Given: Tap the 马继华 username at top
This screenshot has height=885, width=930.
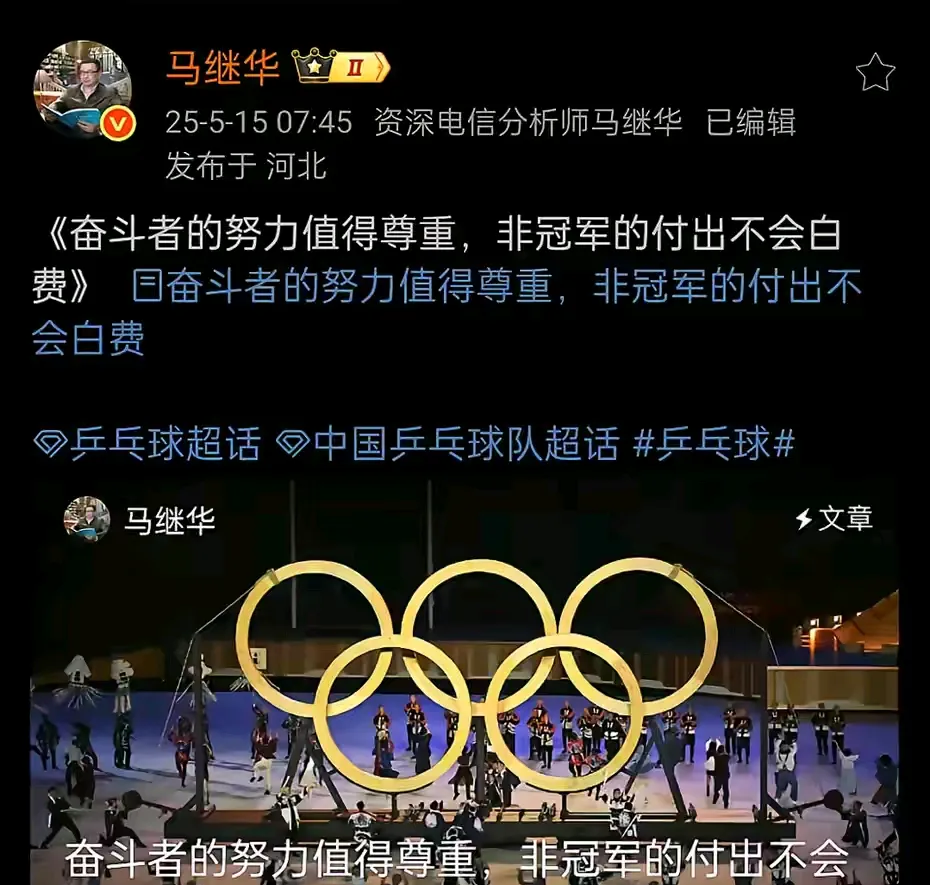Looking at the screenshot, I should 222,68.
